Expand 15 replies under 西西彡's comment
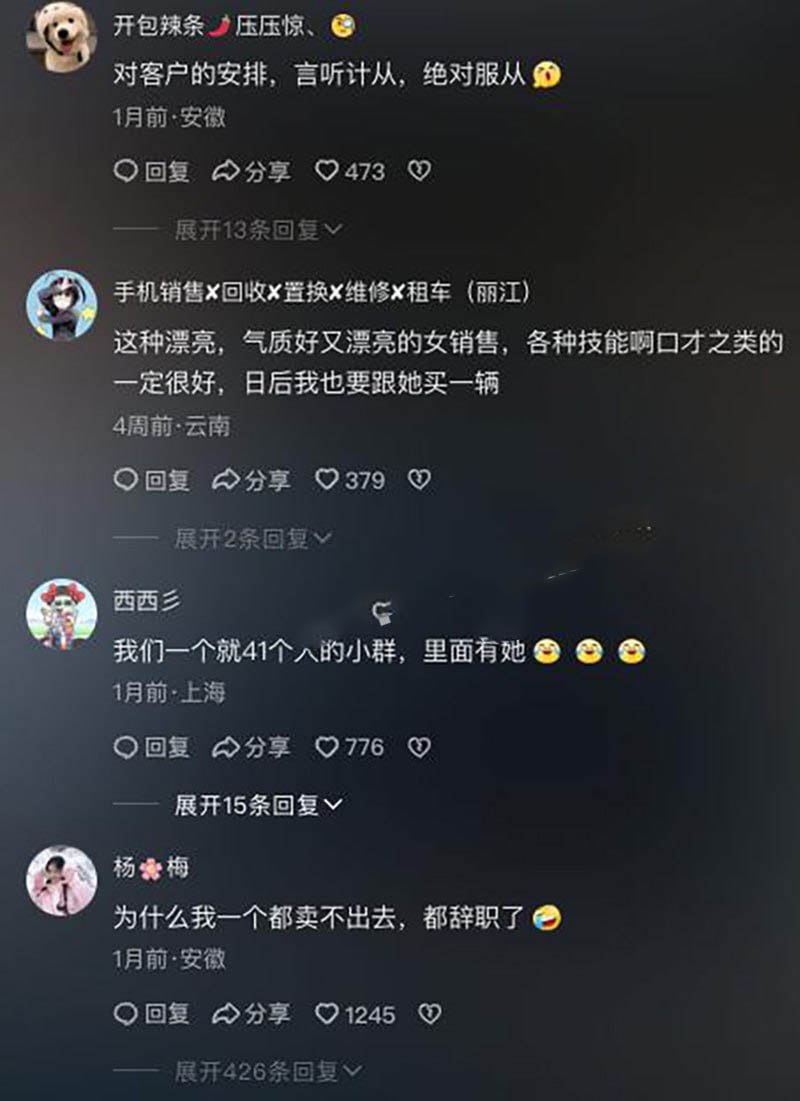 258,805
